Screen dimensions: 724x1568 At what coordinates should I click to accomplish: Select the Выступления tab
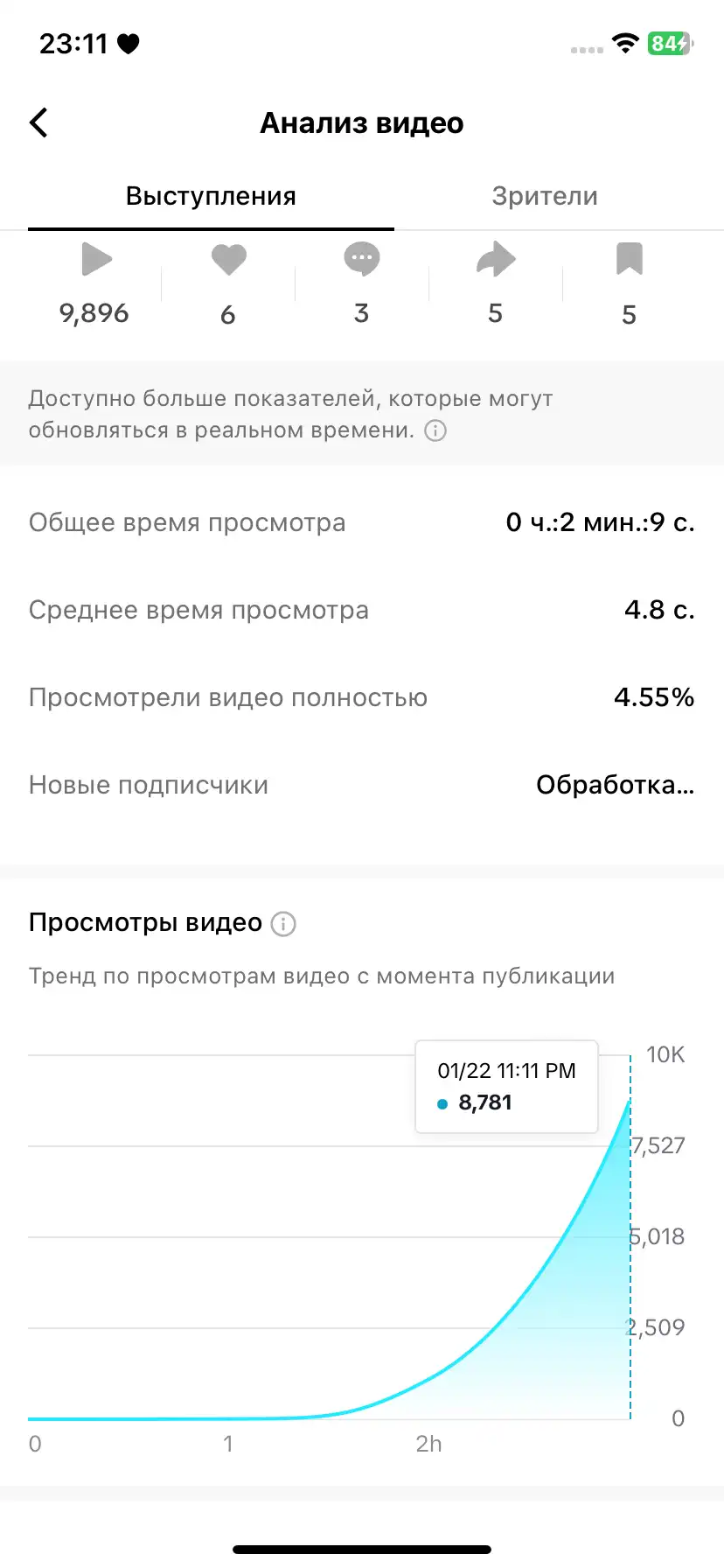pyautogui.click(x=211, y=196)
